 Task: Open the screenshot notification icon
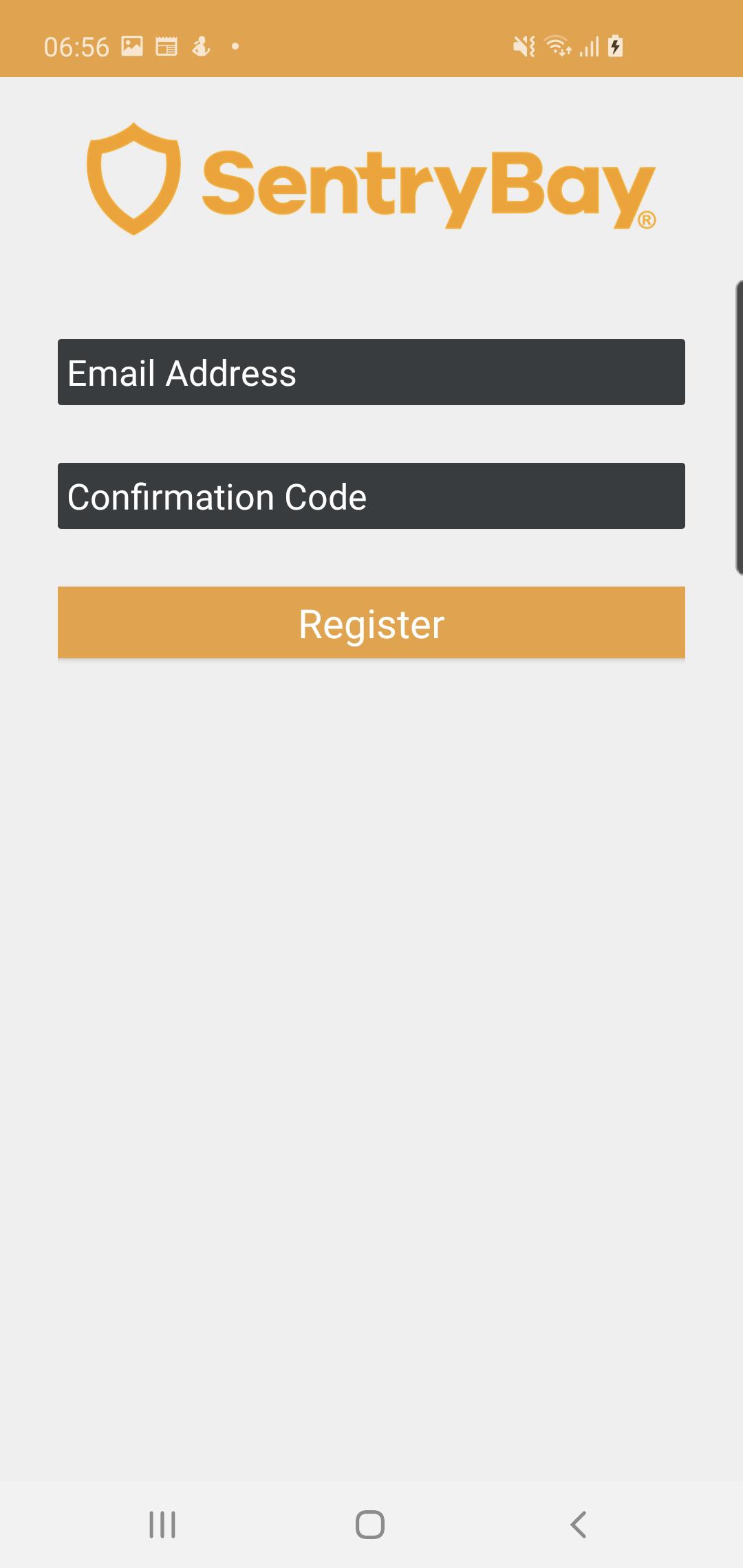click(x=132, y=46)
